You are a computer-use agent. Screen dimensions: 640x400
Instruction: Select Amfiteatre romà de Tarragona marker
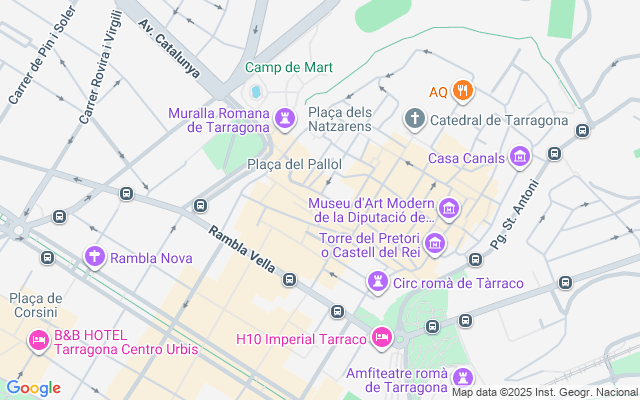462,378
